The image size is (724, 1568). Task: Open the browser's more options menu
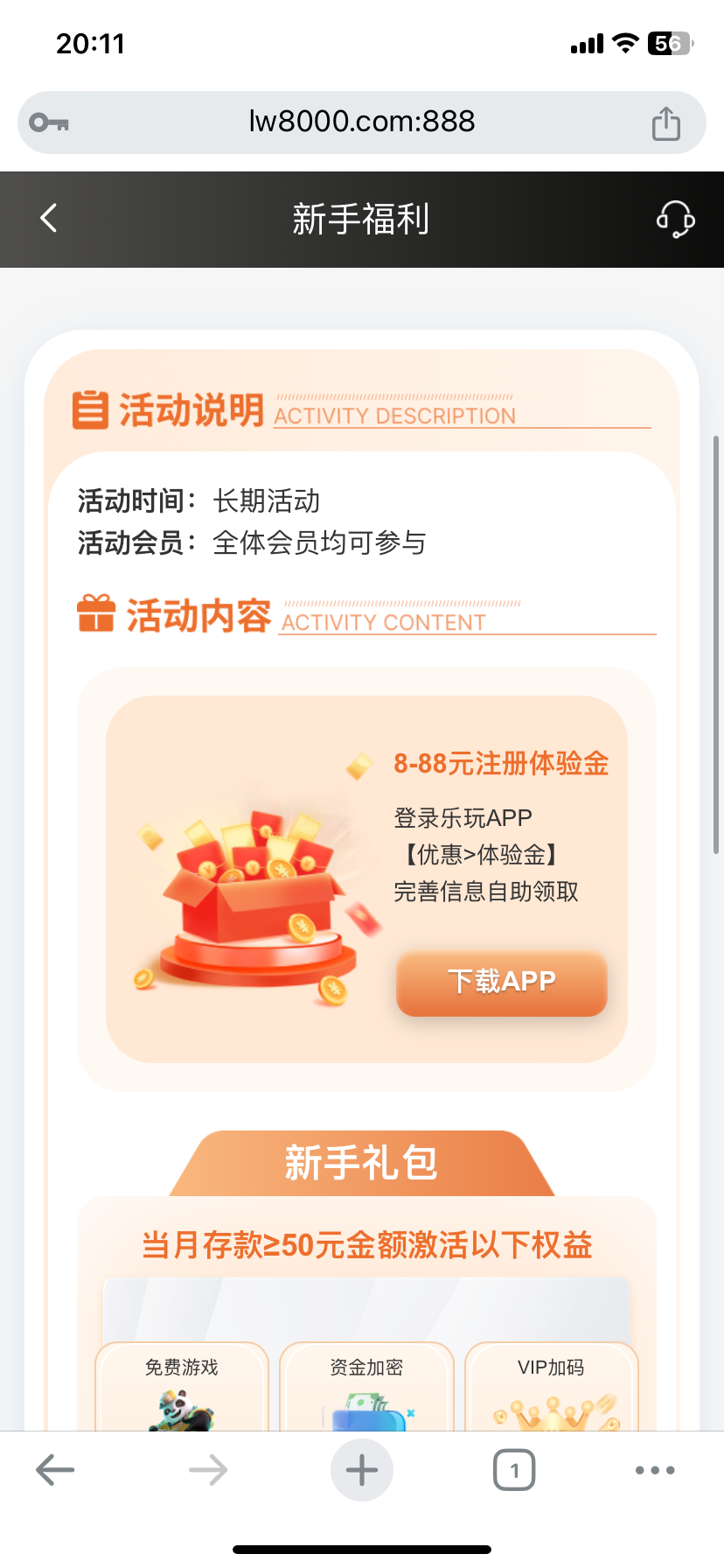655,1470
